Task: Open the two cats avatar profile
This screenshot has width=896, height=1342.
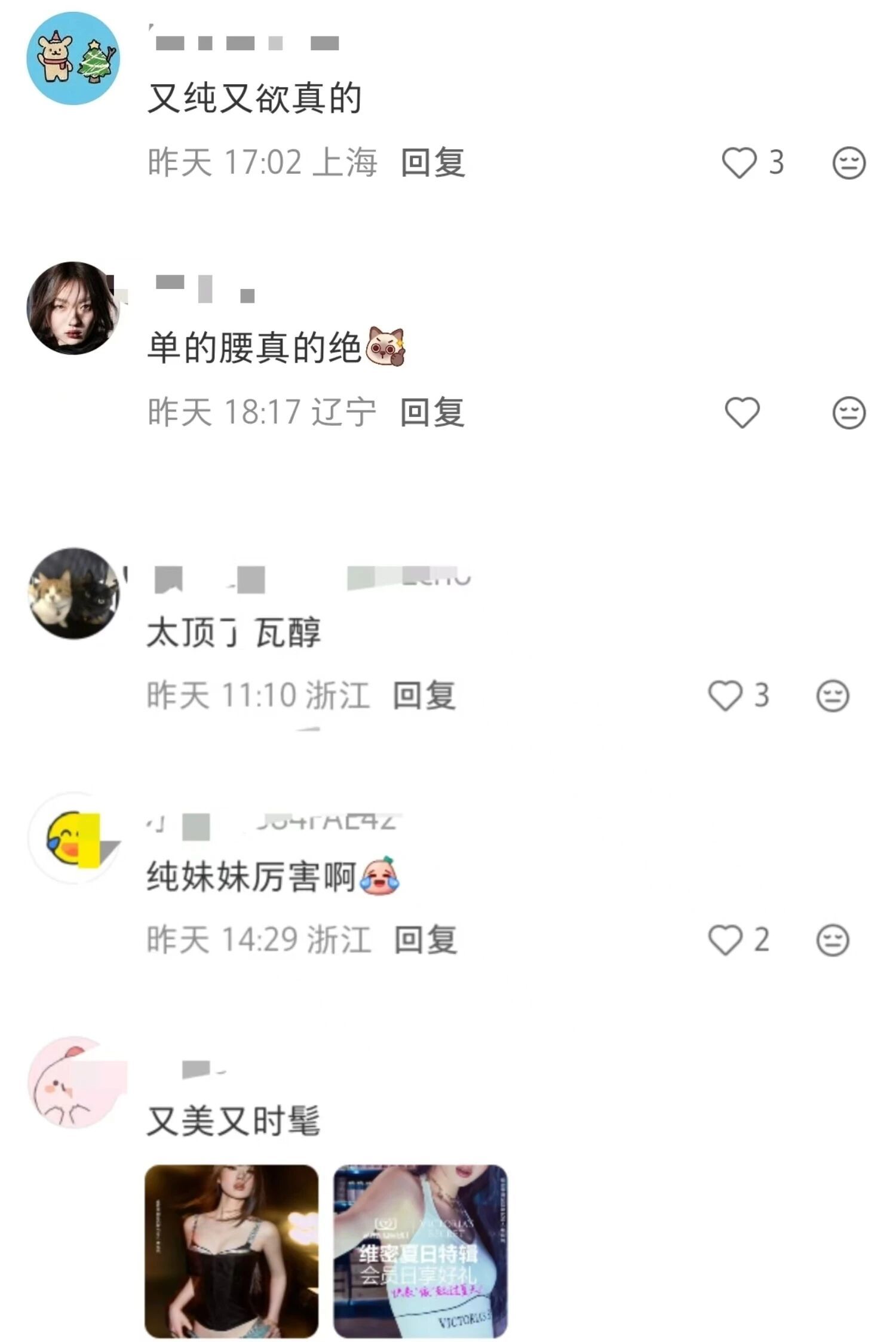Action: [73, 593]
